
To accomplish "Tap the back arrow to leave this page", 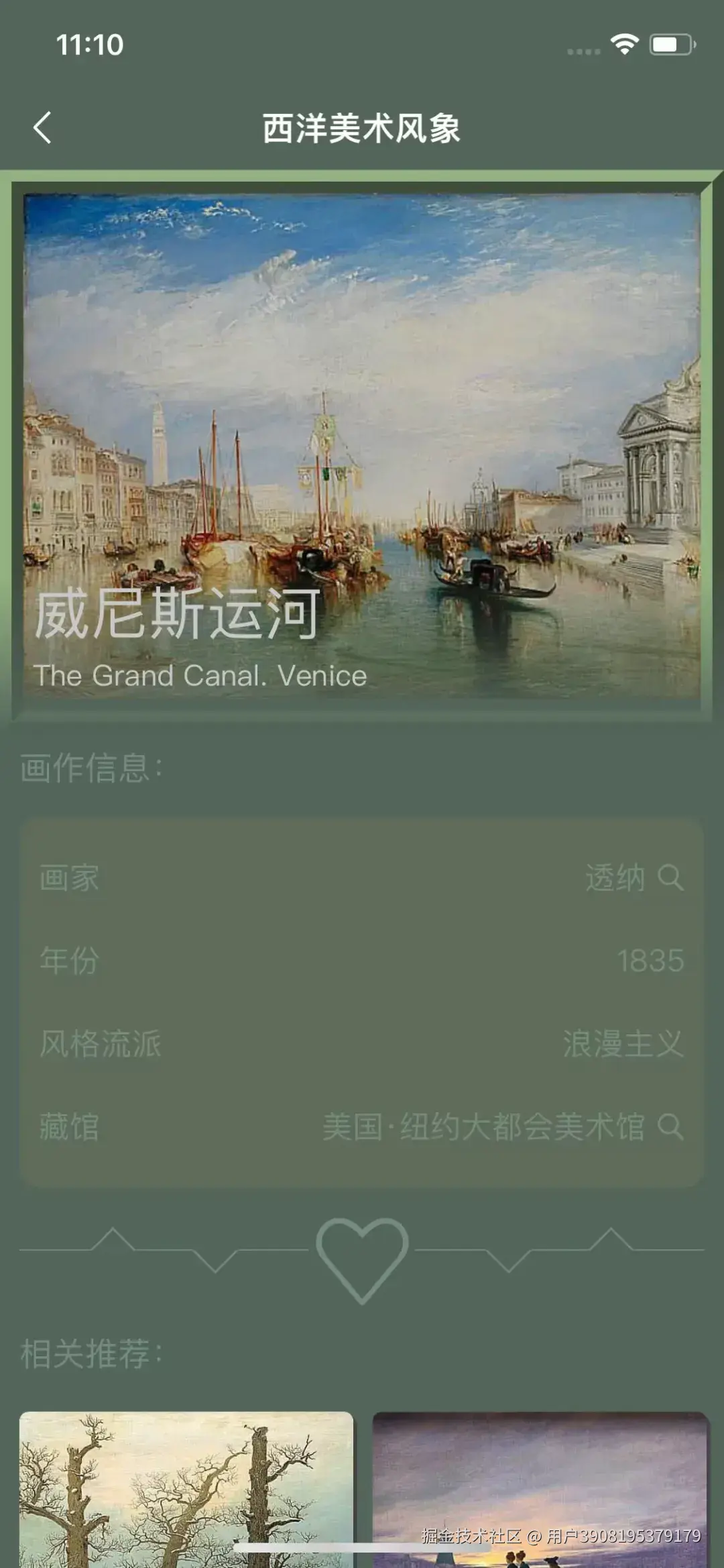I will tap(43, 126).
